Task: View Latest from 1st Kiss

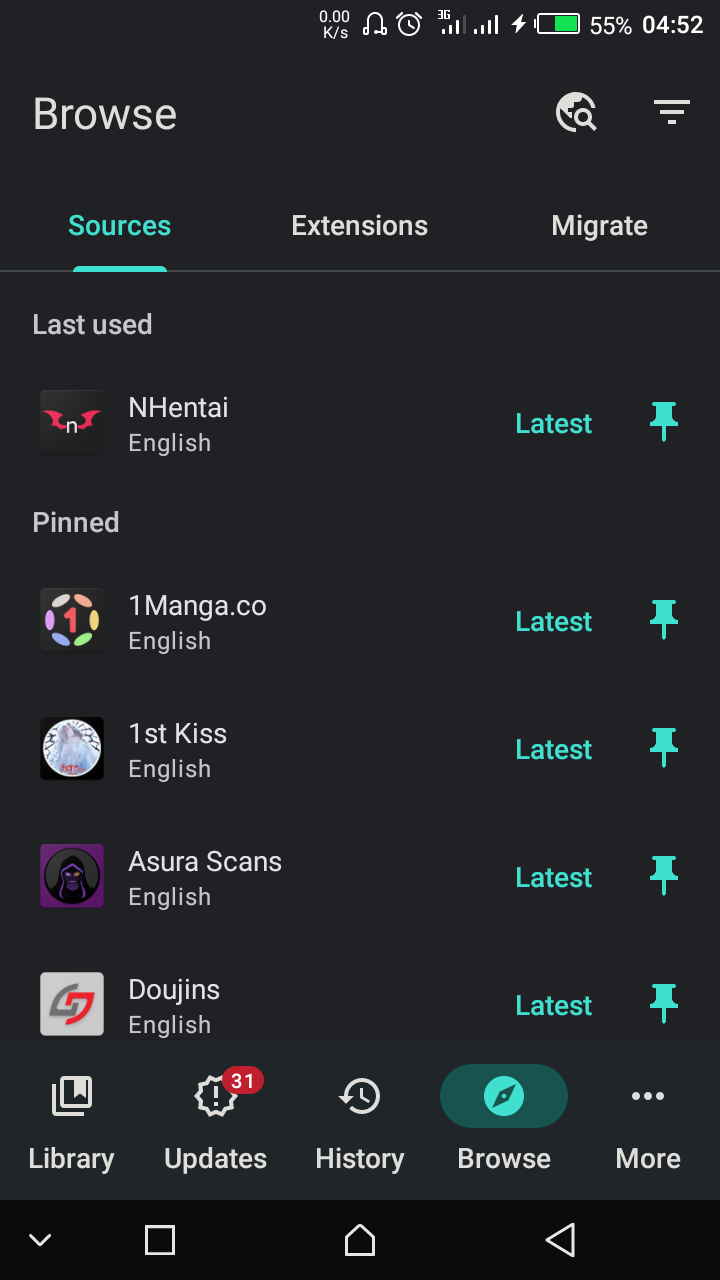Action: [554, 749]
